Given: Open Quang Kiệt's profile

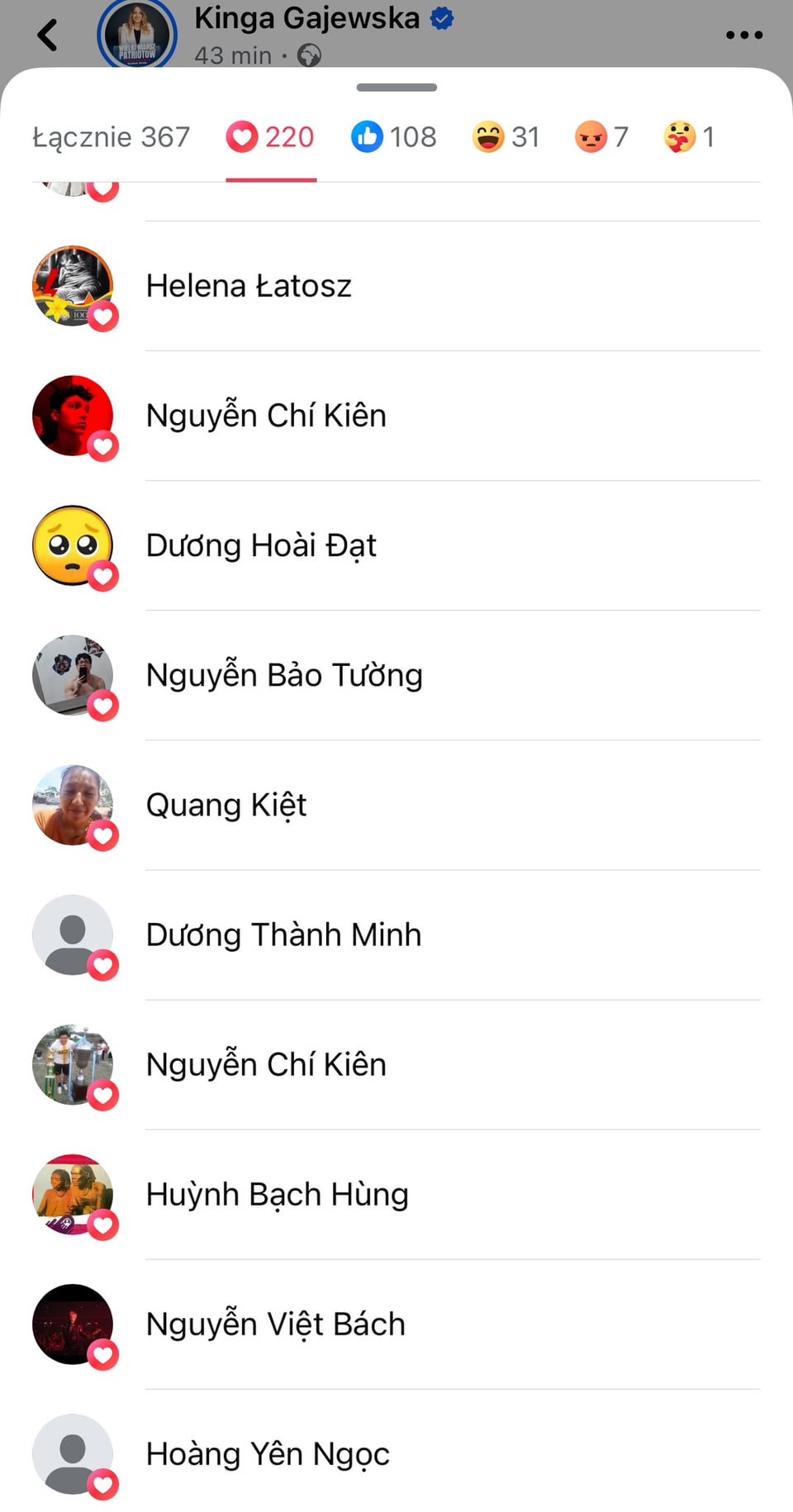Looking at the screenshot, I should [x=226, y=805].
